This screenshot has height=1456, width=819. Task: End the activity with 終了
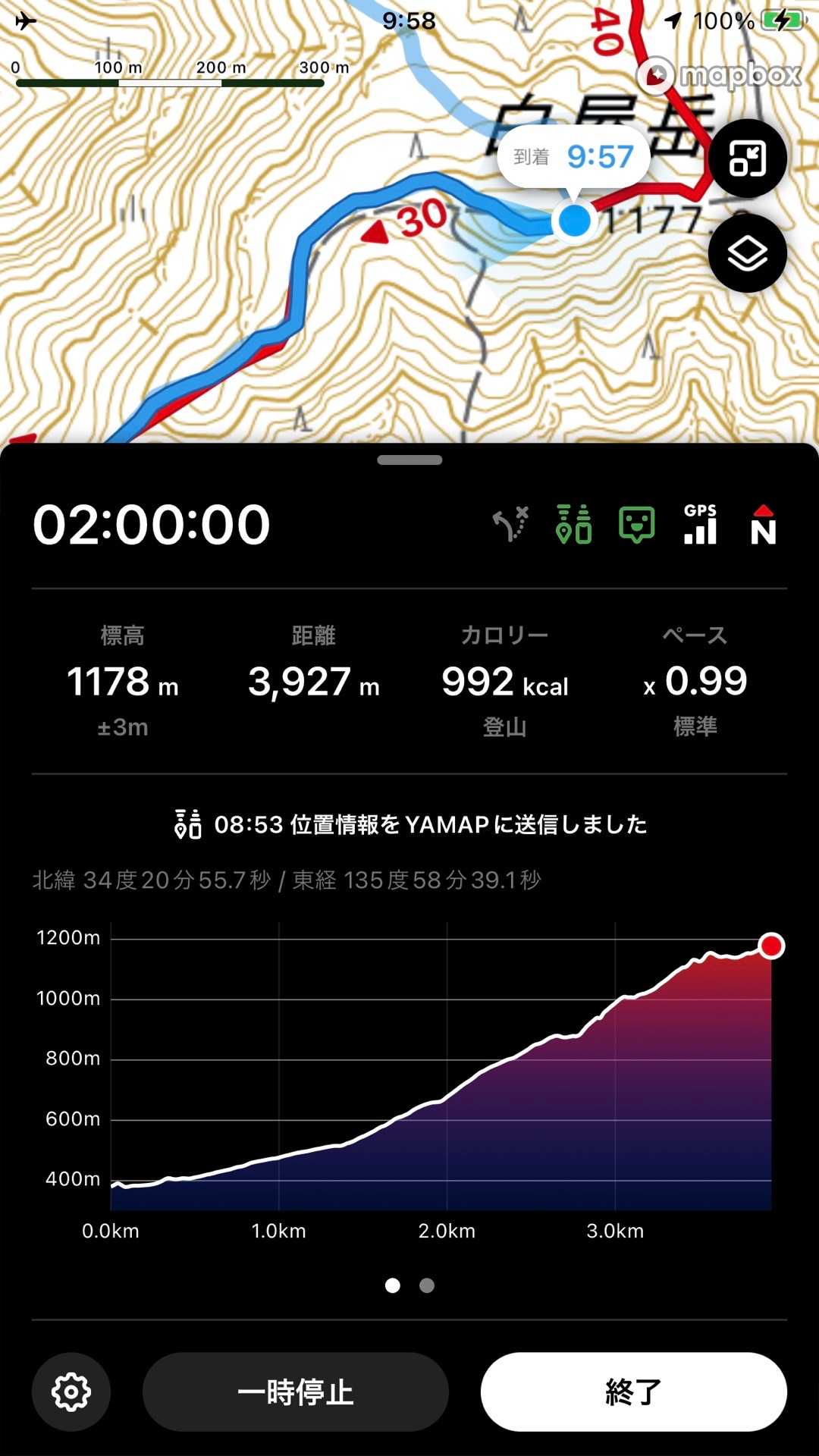(634, 1392)
